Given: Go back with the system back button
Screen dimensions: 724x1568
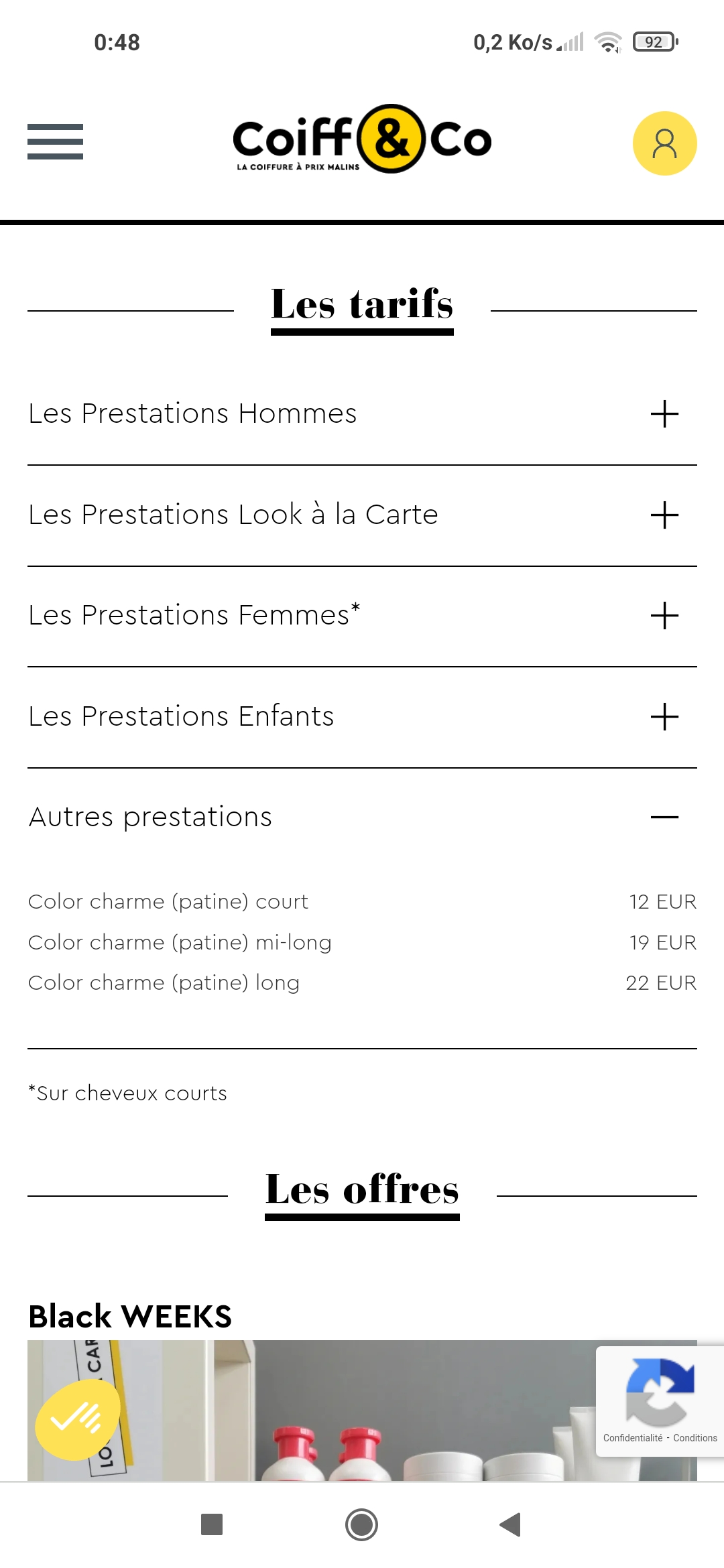Looking at the screenshot, I should tap(510, 1524).
